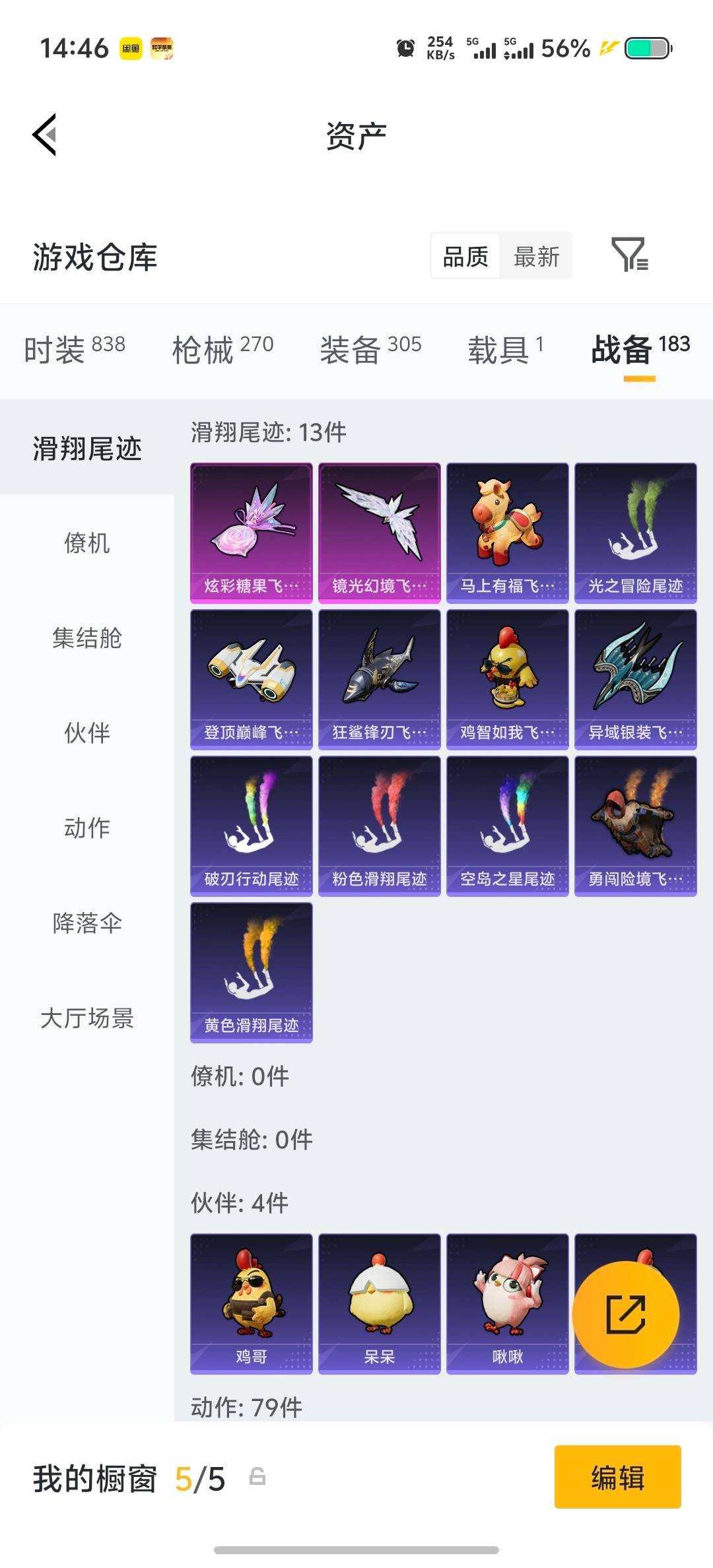
Task: Switch sorting to 最新
Action: click(x=536, y=256)
